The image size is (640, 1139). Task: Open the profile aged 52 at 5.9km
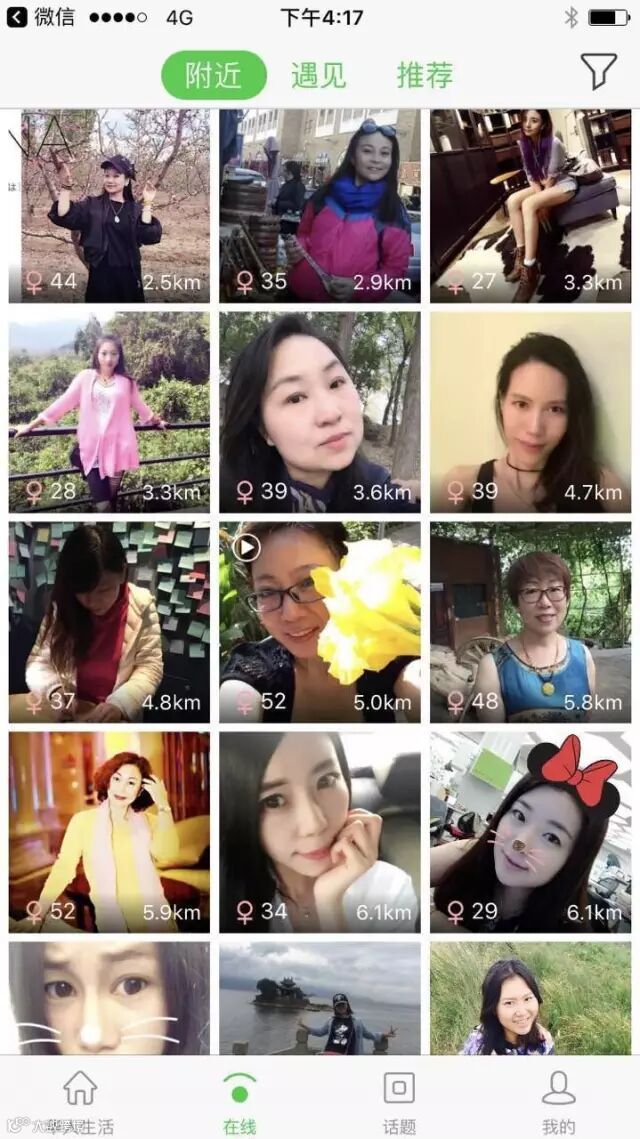[109, 832]
